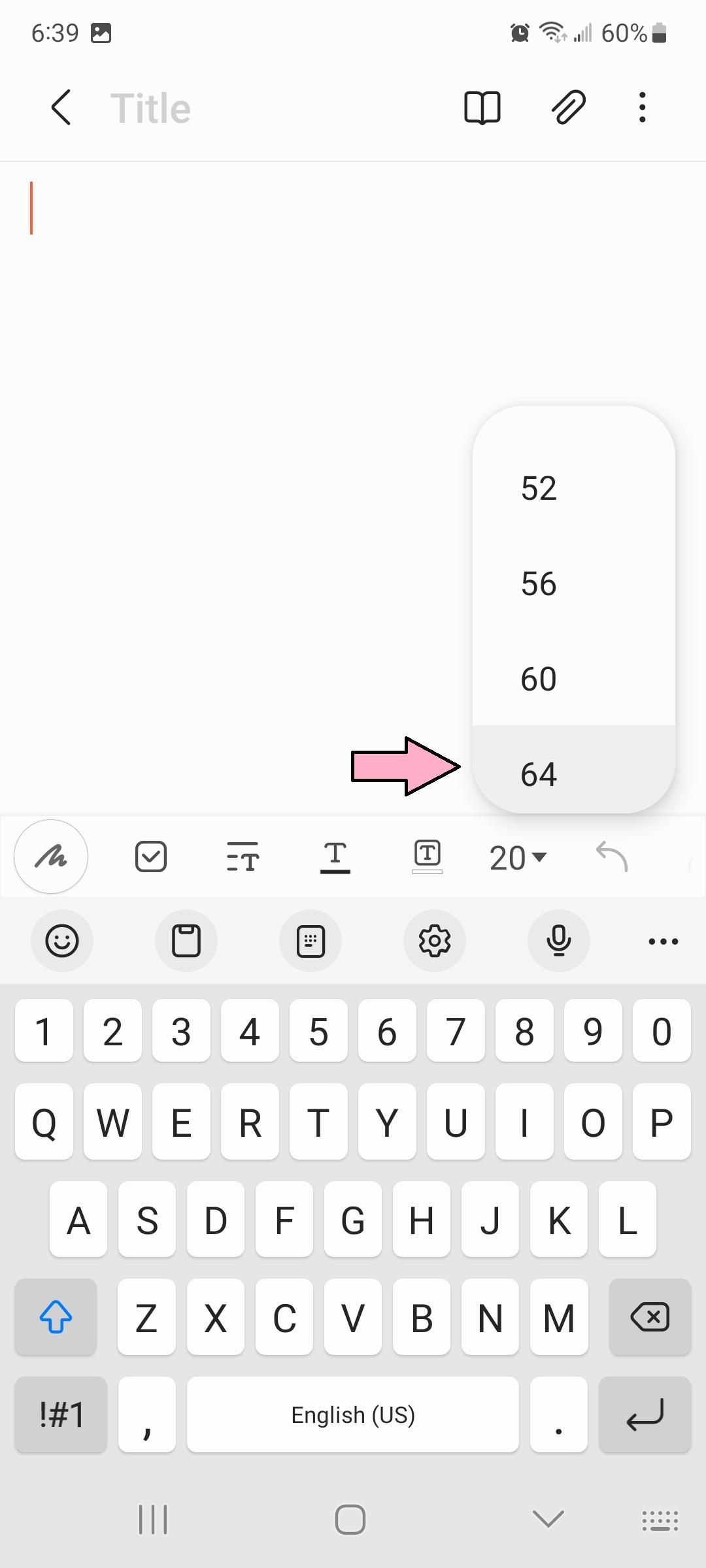Tap the Title field

150,108
